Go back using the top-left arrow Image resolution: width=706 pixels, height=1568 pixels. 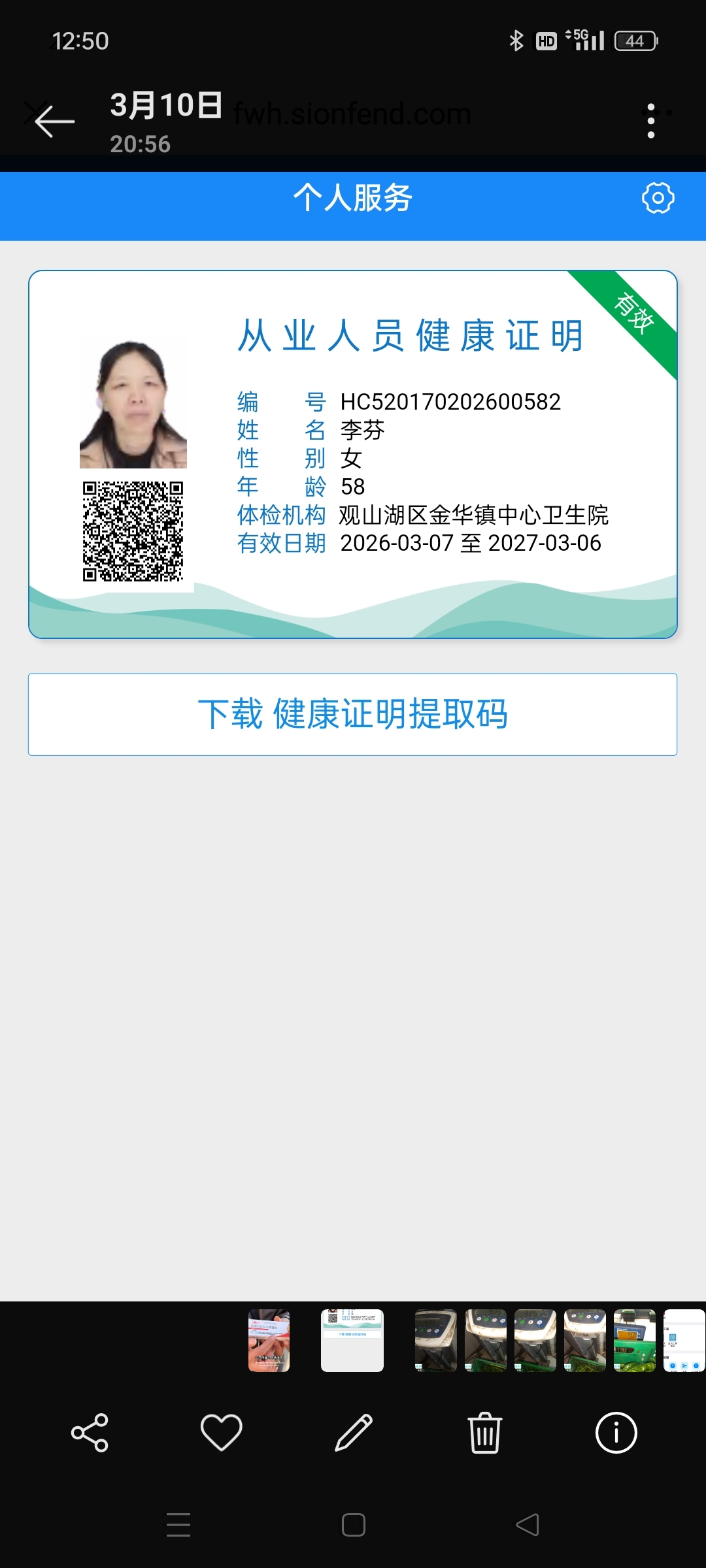(x=54, y=122)
